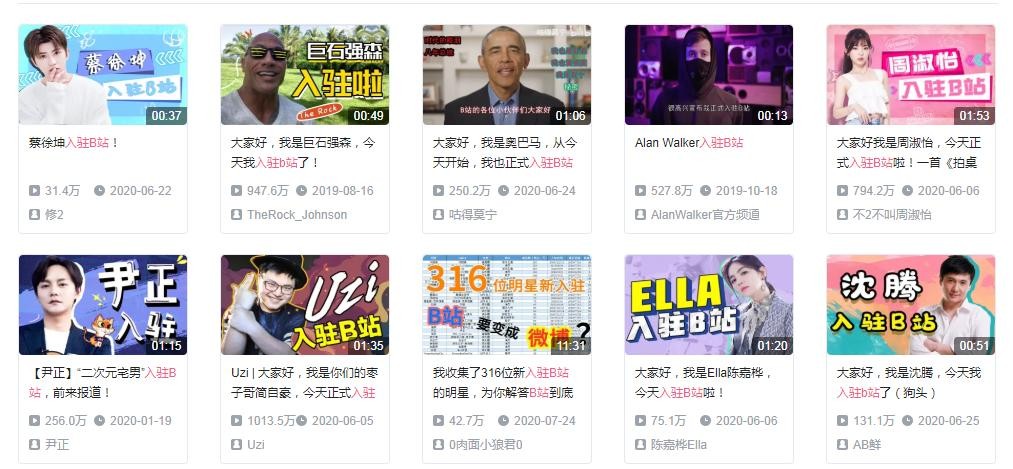Open the ELLA 入驻B站 video
The image size is (1013, 469).
click(x=708, y=305)
